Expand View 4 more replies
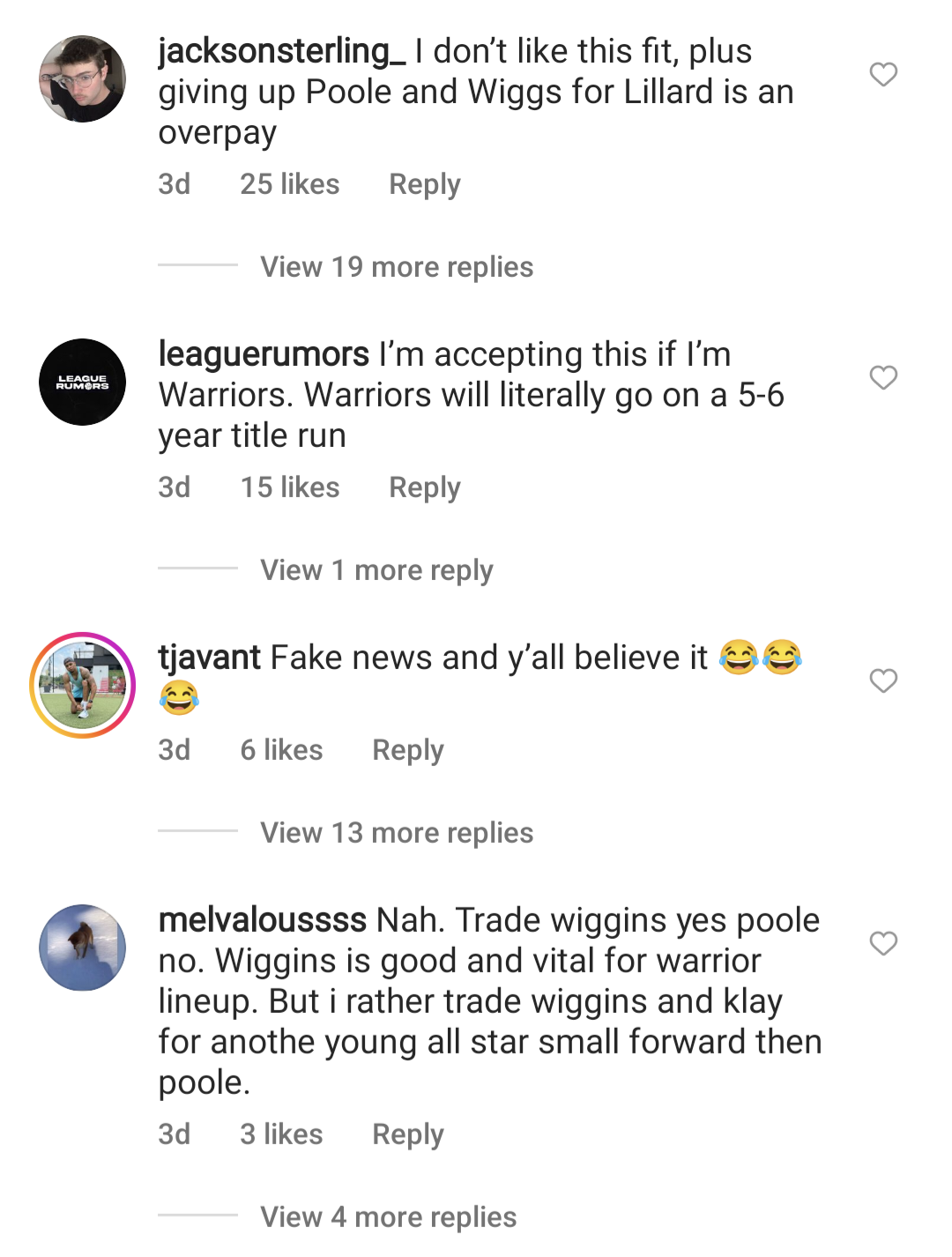952x1257 pixels. tap(388, 1217)
